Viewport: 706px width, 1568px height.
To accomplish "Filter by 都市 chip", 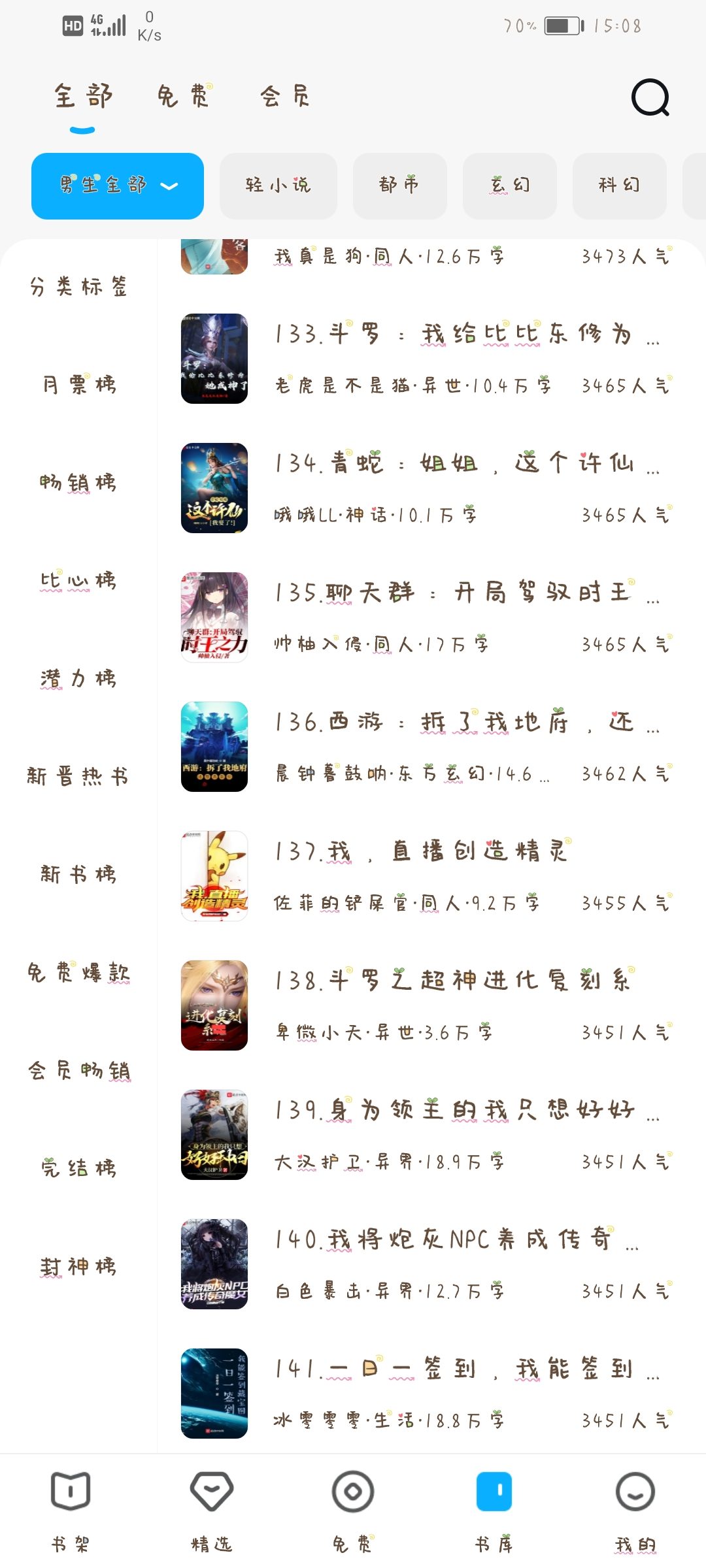I will click(399, 186).
